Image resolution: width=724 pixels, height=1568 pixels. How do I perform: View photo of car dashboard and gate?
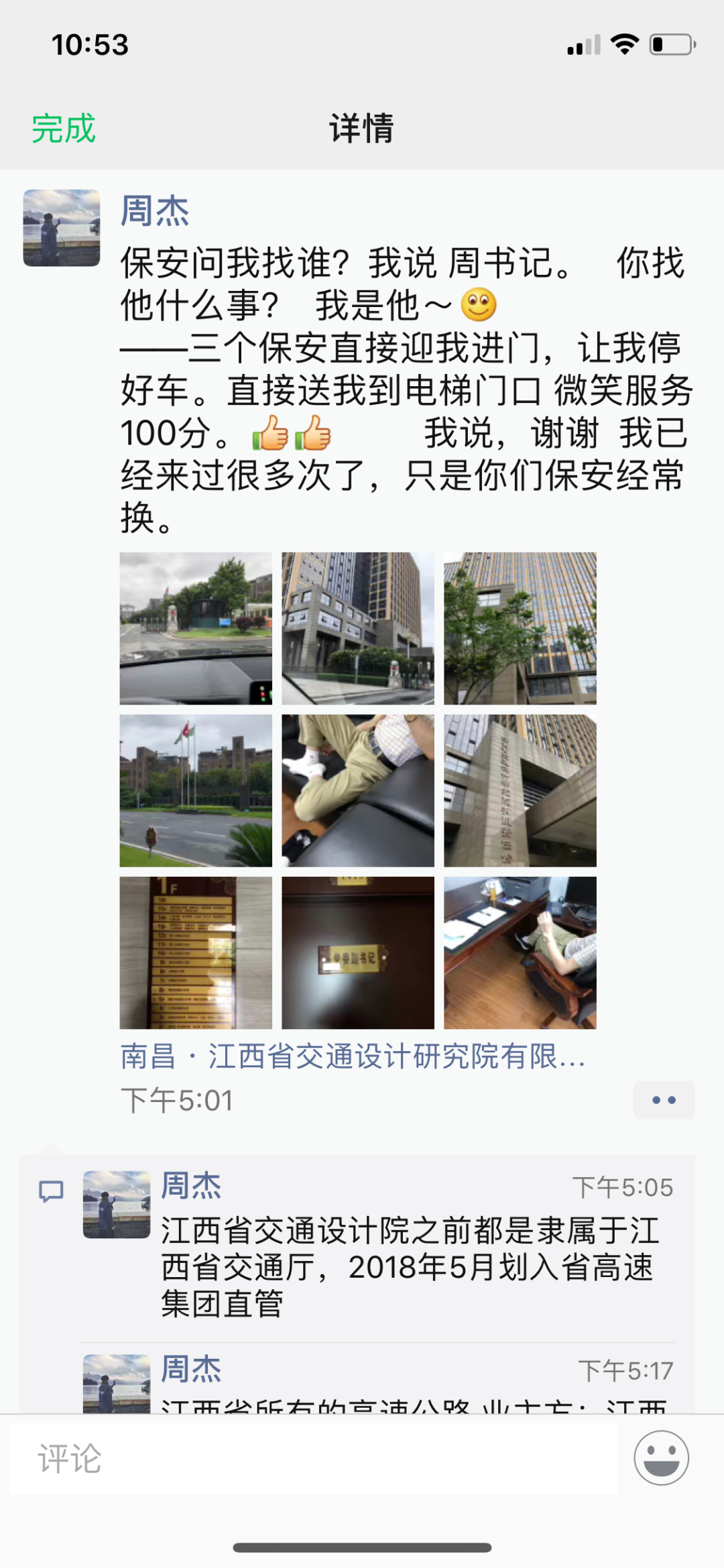click(x=196, y=628)
